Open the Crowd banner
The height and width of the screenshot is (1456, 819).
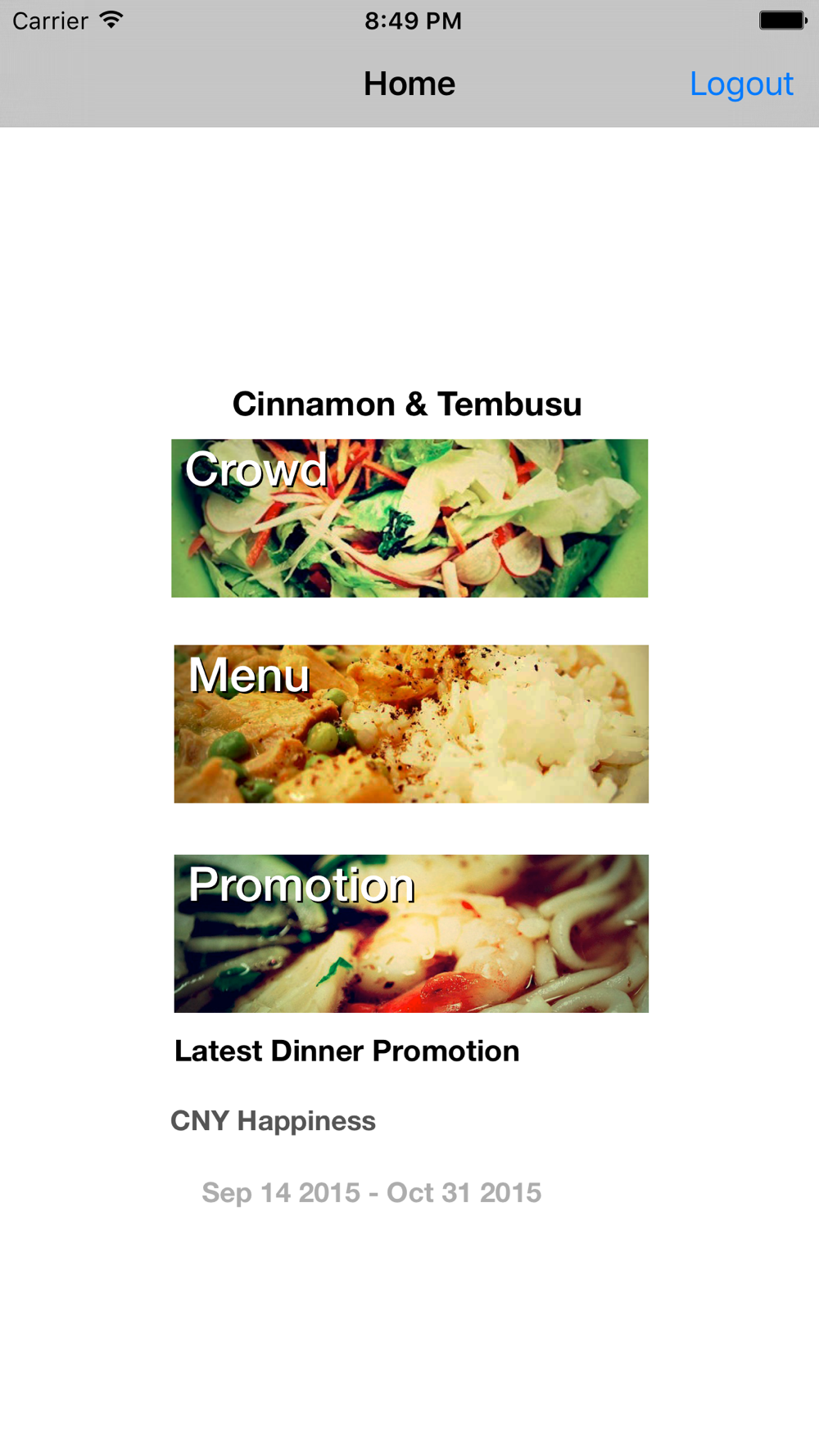pyautogui.click(x=409, y=518)
